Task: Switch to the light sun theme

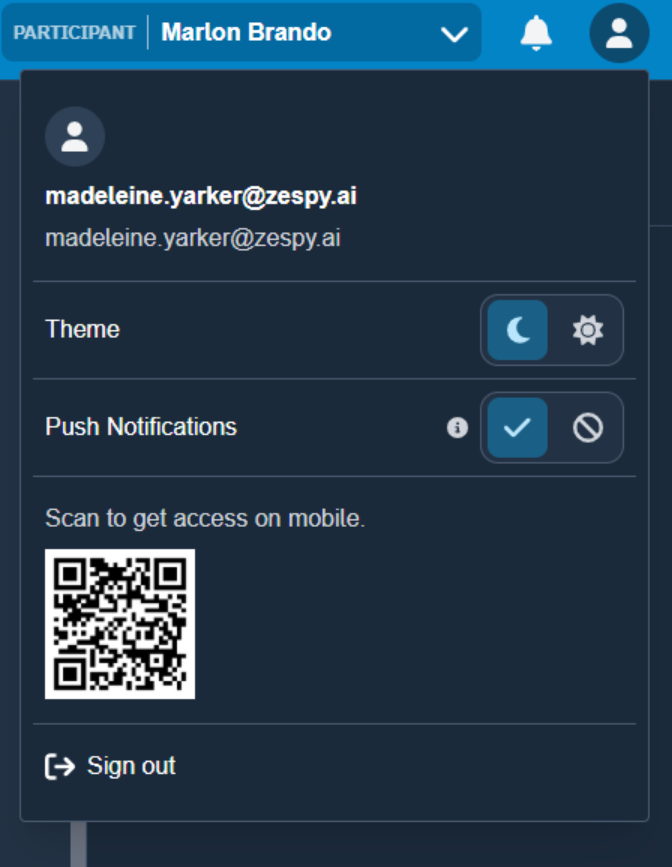Action: tap(587, 330)
